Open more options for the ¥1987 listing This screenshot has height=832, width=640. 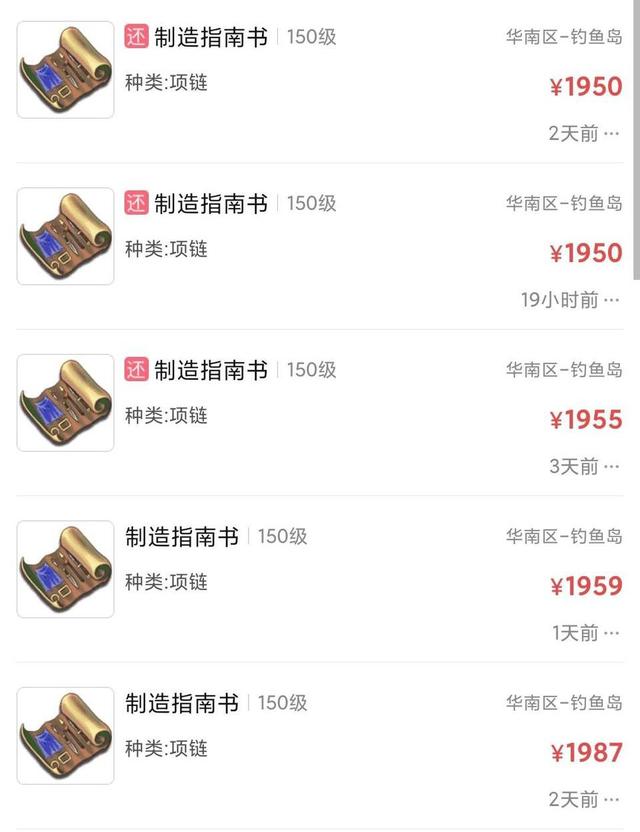click(612, 799)
